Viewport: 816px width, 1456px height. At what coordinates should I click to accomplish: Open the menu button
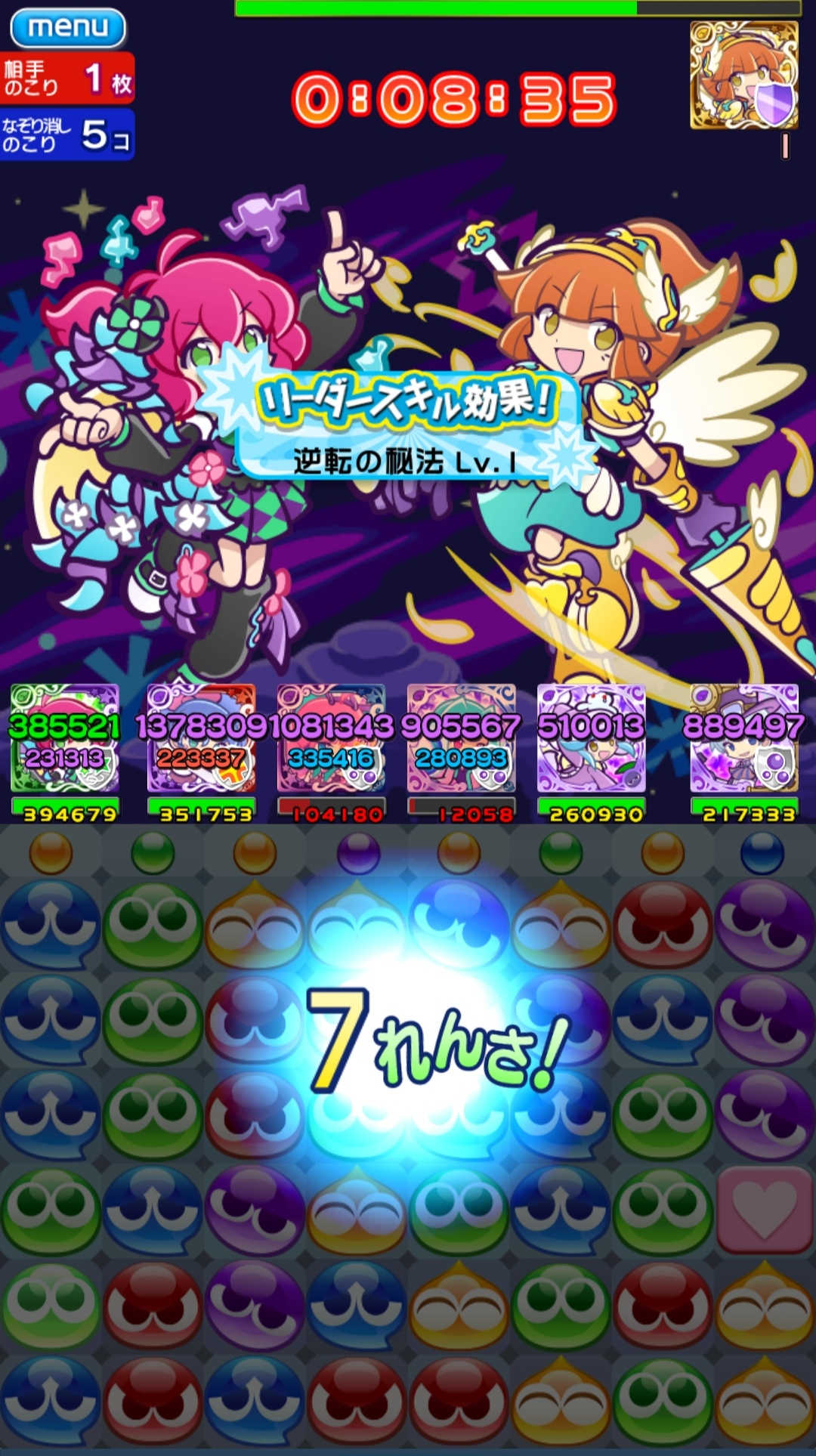68,28
